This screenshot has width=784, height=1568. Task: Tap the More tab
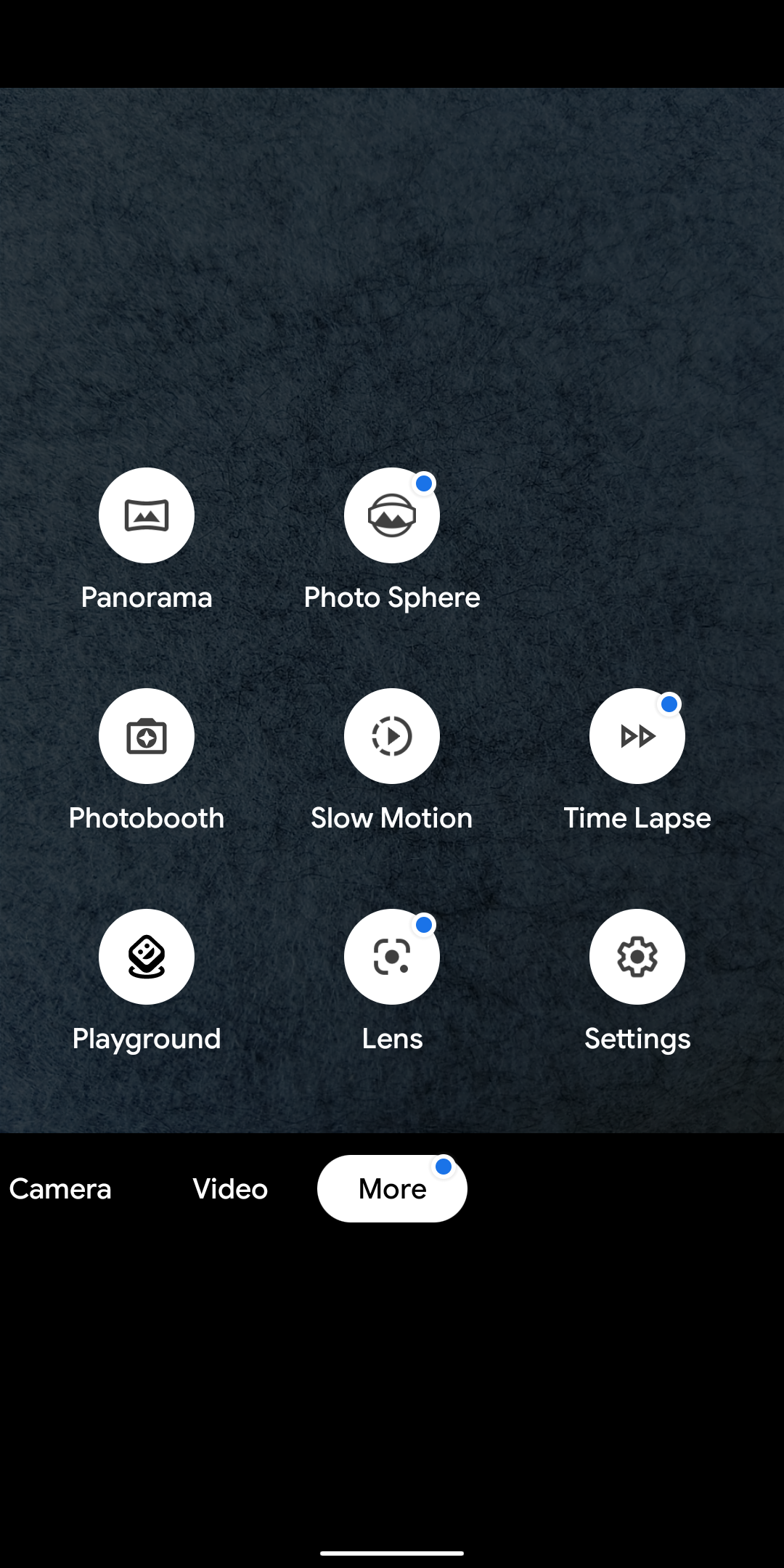pyautogui.click(x=392, y=1188)
